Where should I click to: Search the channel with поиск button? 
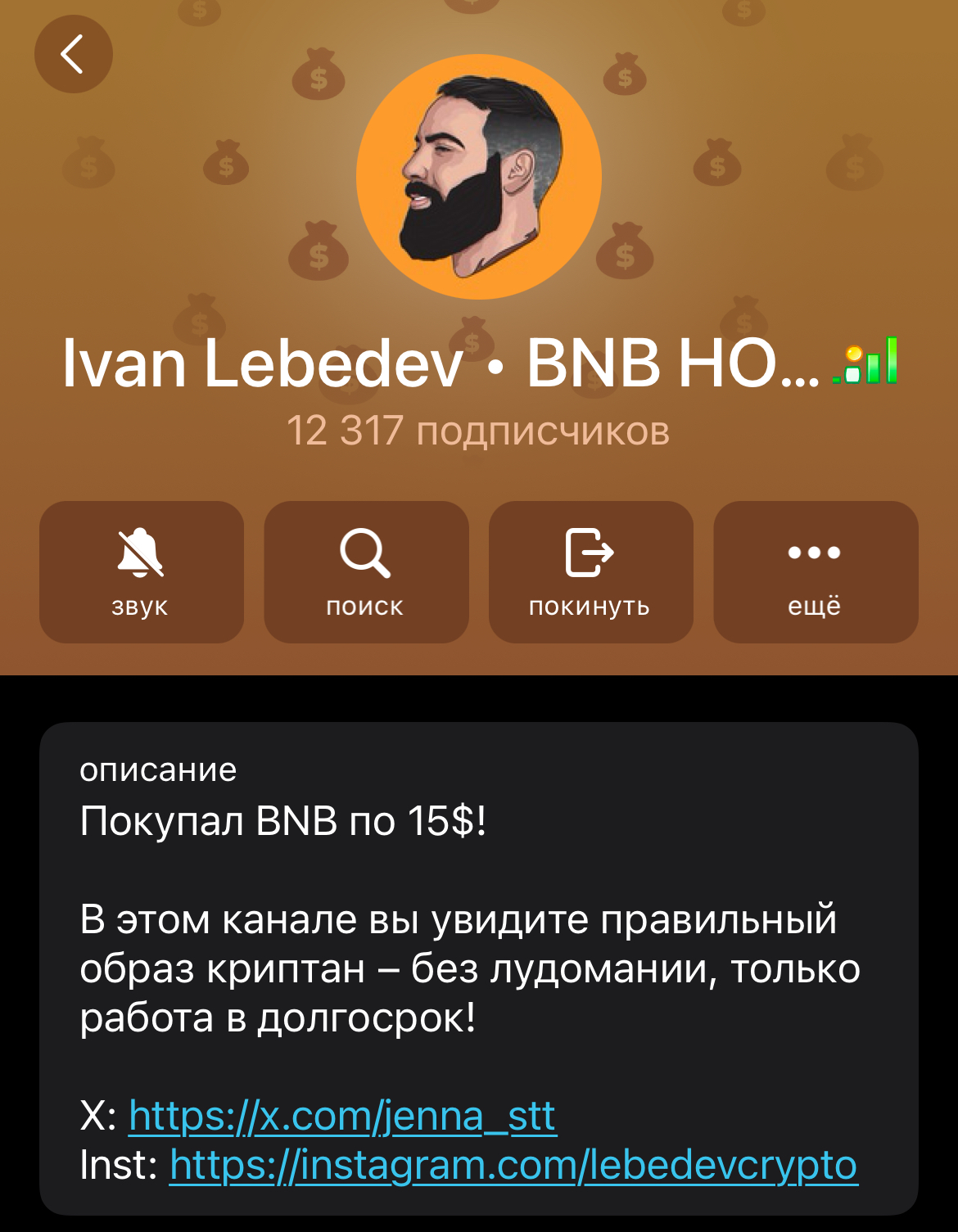366,571
